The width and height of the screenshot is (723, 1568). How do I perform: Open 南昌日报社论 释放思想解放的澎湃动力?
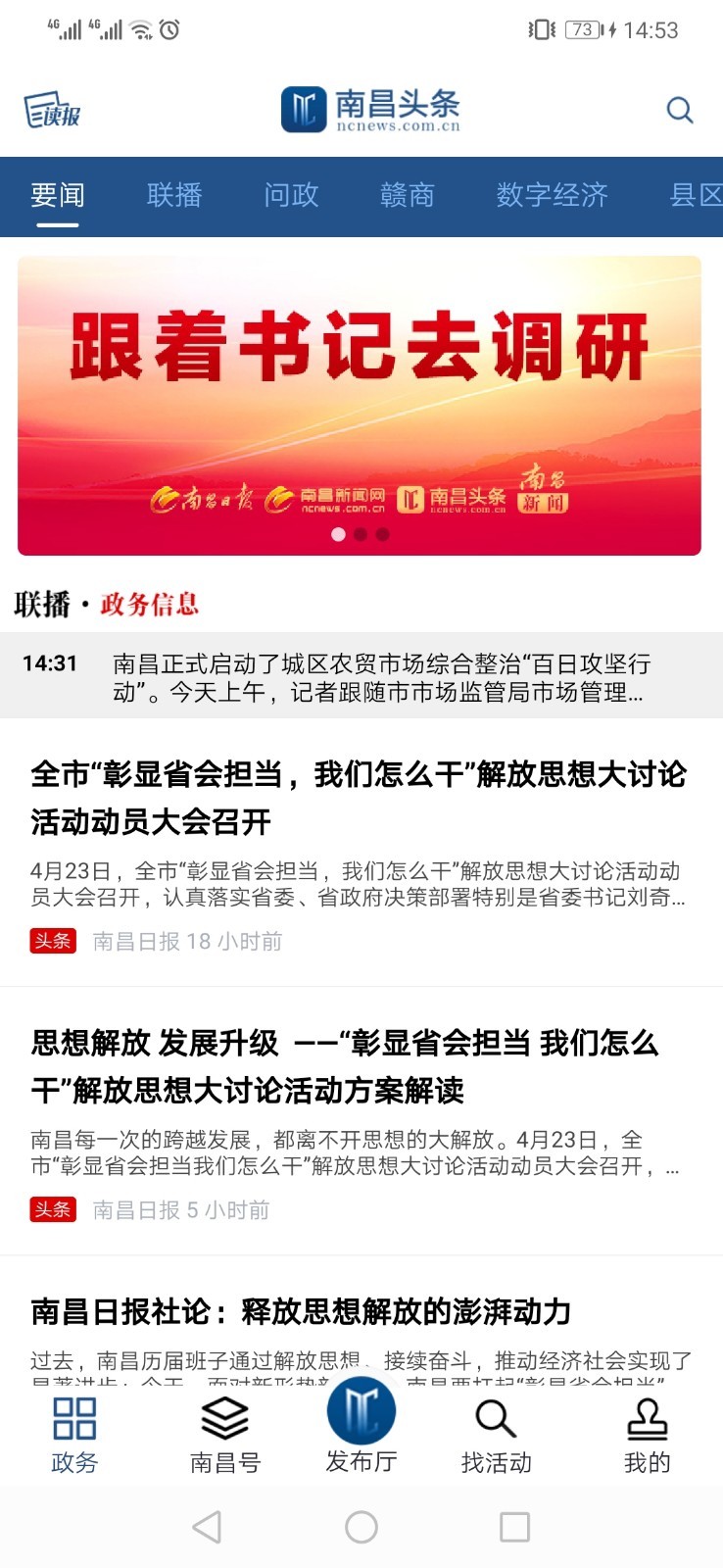[x=301, y=1311]
